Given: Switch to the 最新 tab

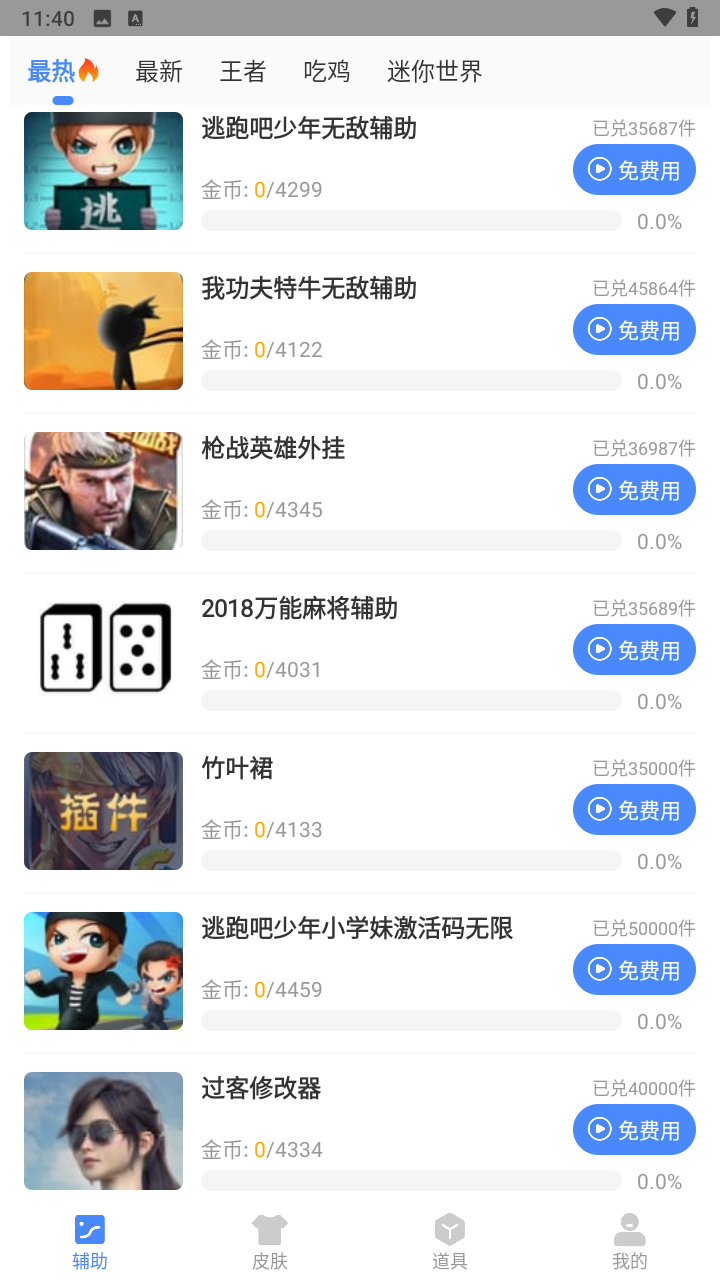Looking at the screenshot, I should pos(160,71).
